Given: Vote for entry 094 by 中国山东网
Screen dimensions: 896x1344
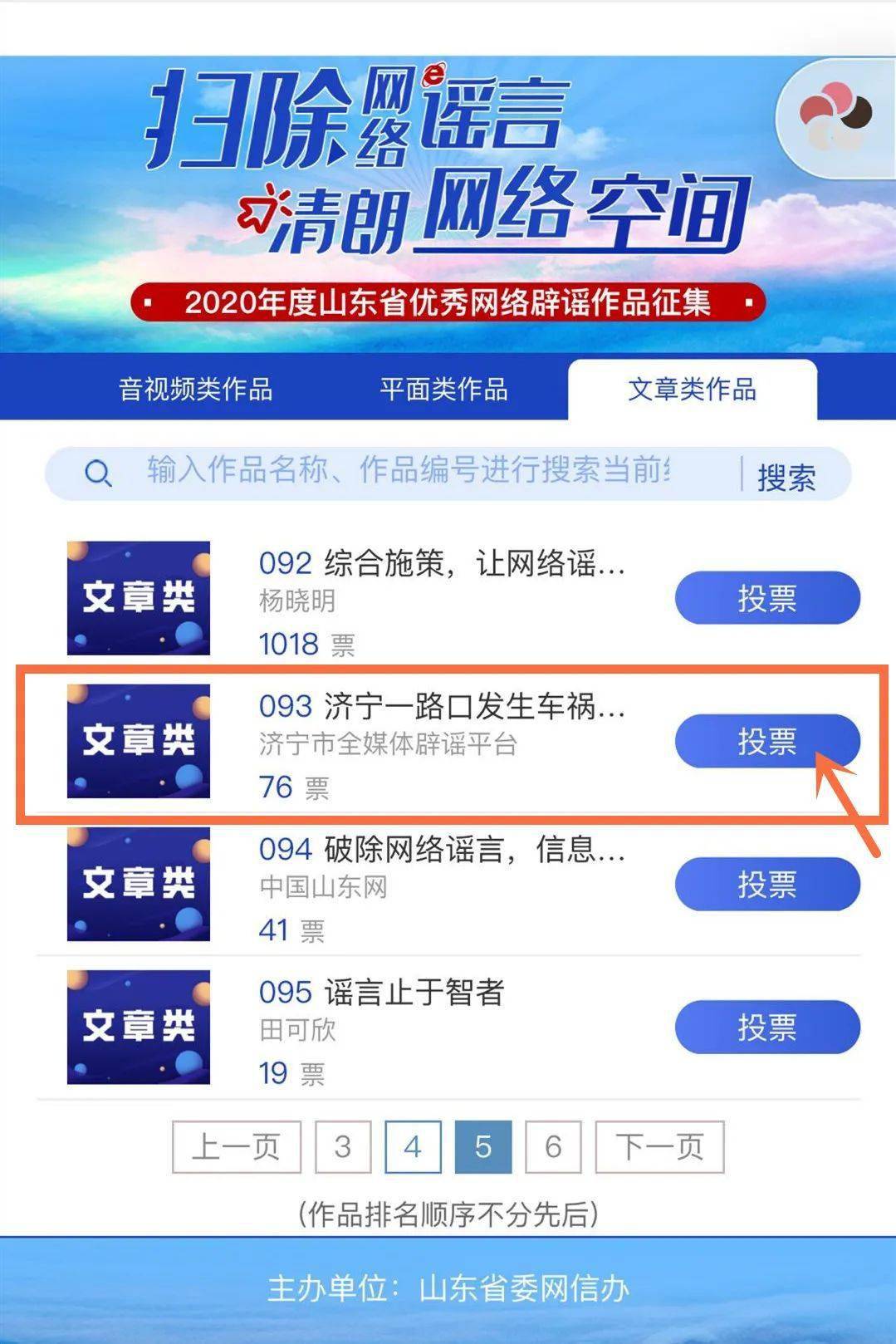Looking at the screenshot, I should pyautogui.click(x=766, y=884).
